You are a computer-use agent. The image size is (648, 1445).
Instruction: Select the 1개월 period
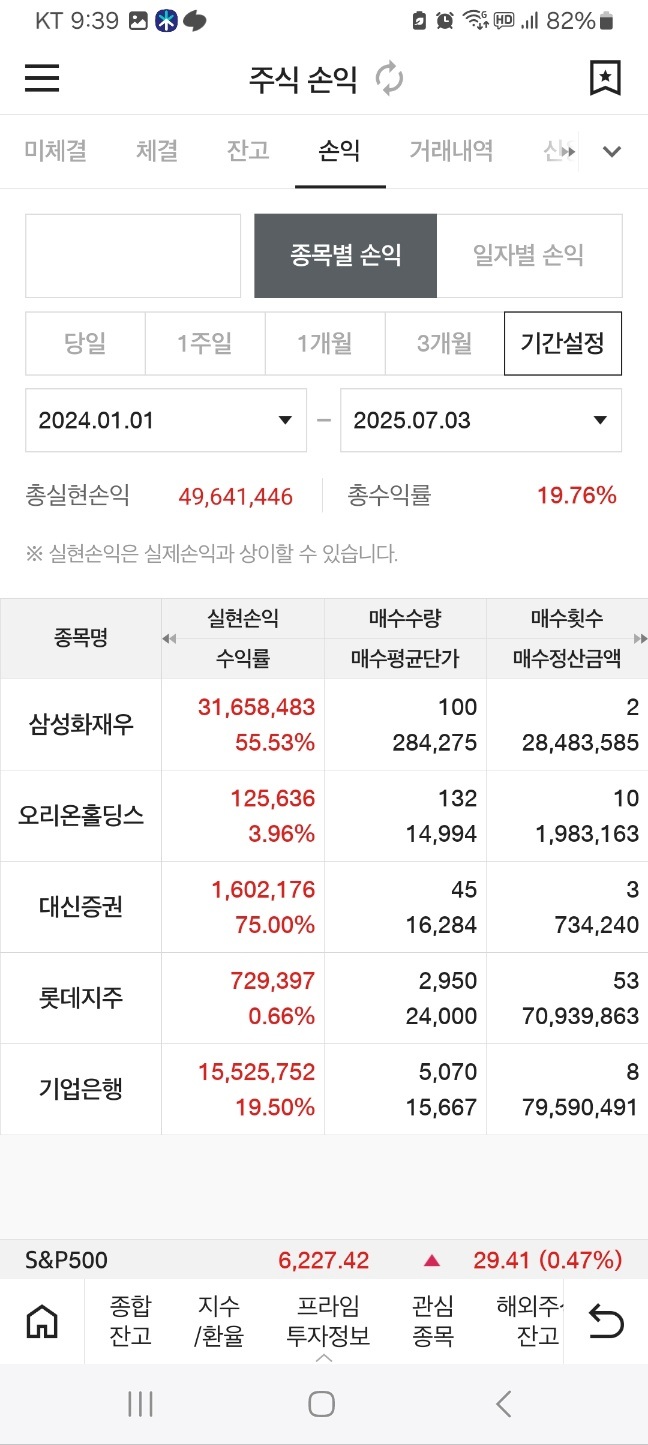tap(324, 343)
